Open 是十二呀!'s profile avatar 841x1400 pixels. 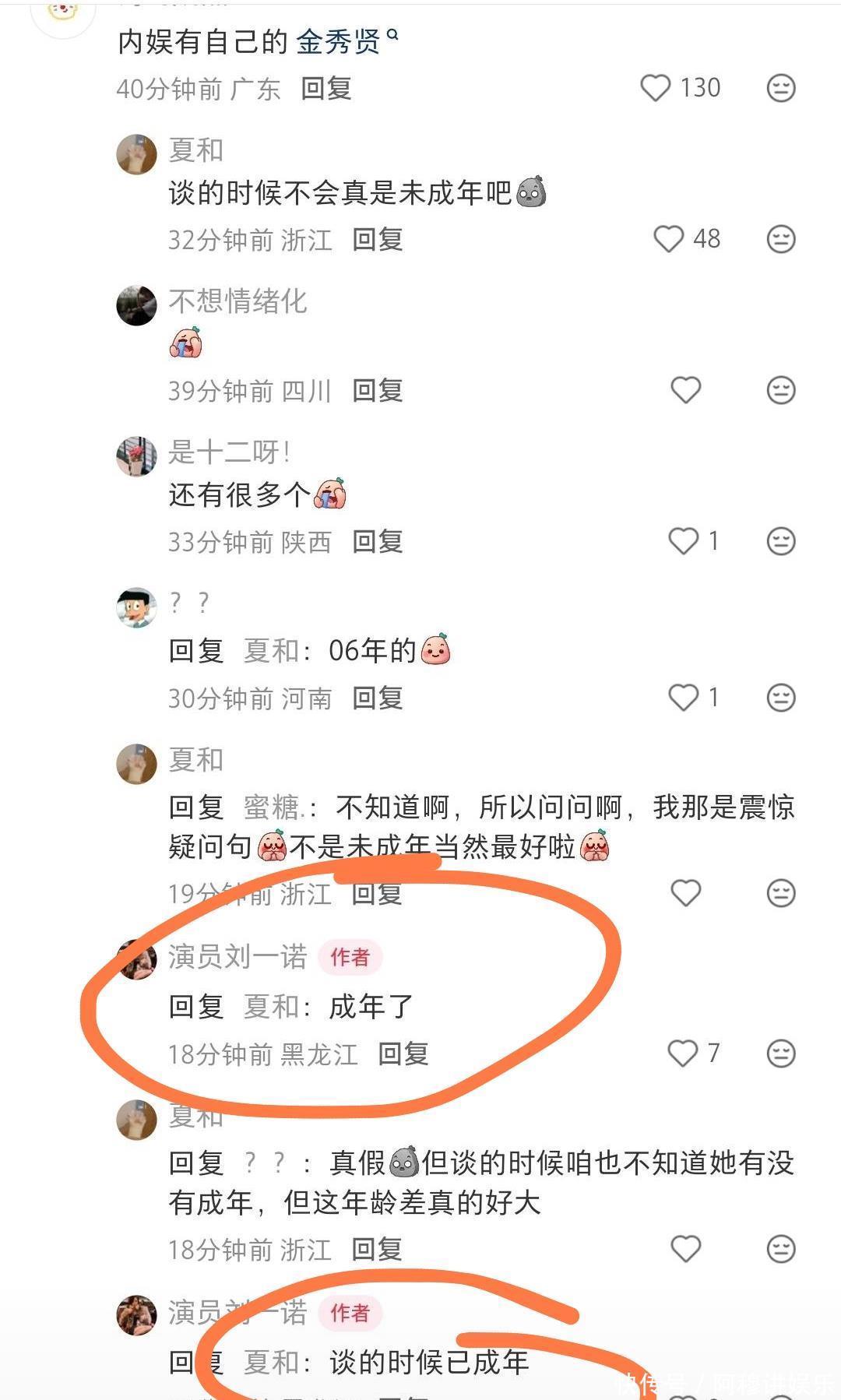(136, 456)
